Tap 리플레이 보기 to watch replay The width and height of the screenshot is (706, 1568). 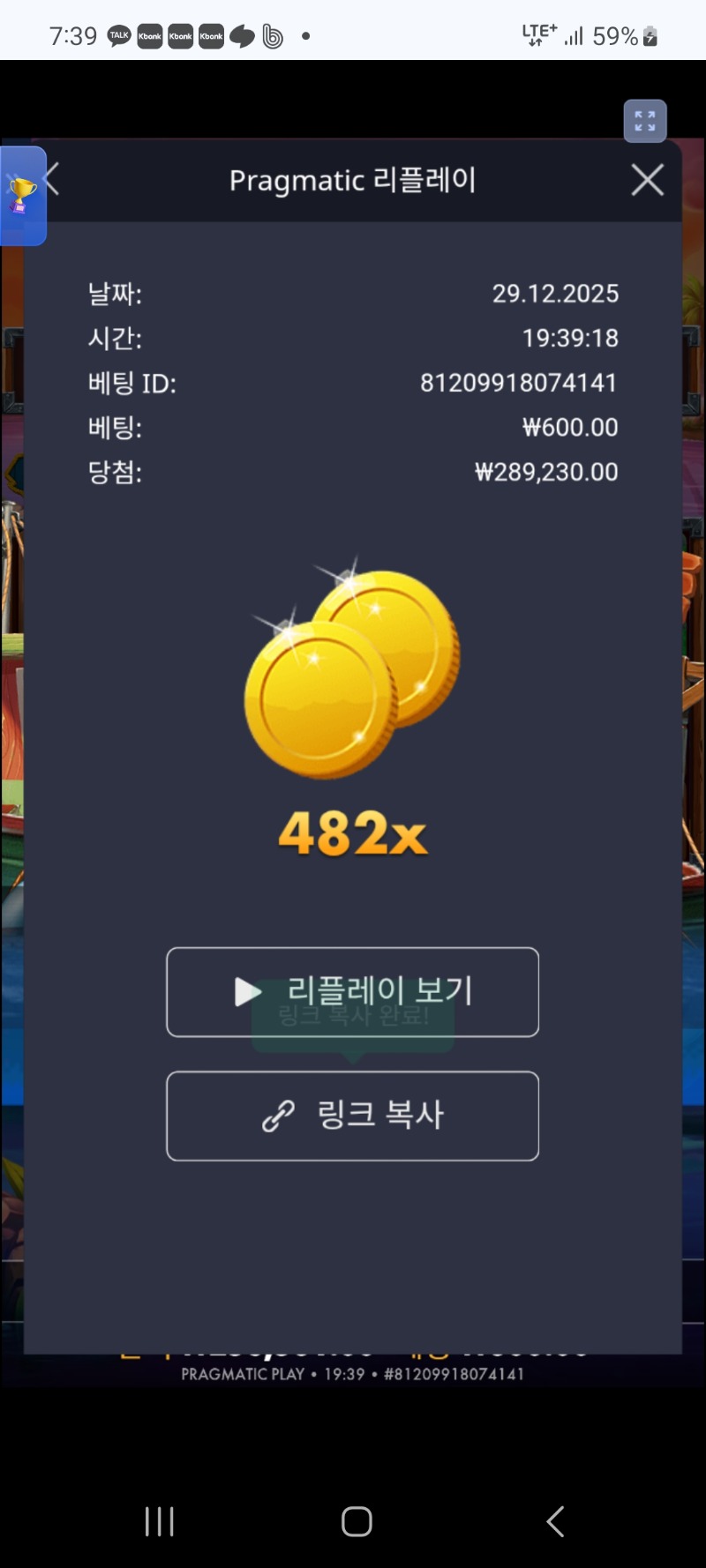pyautogui.click(x=352, y=991)
